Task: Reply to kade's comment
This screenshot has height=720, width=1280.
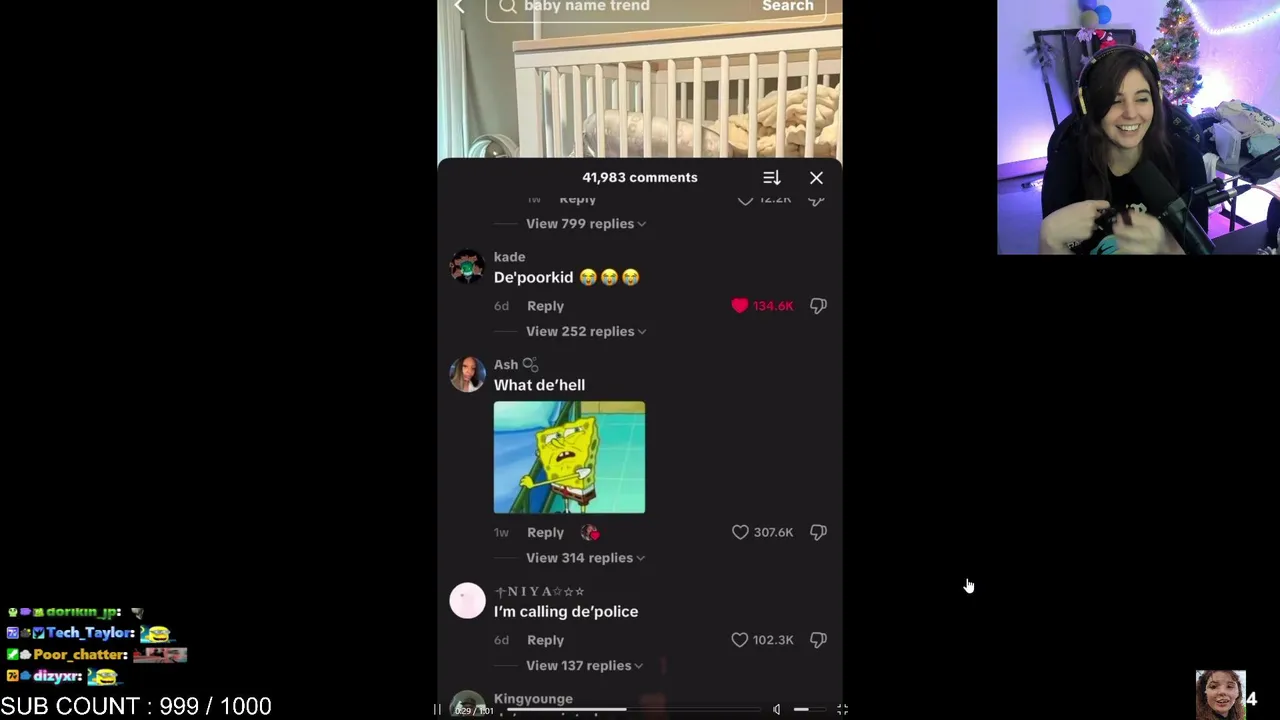Action: point(545,306)
